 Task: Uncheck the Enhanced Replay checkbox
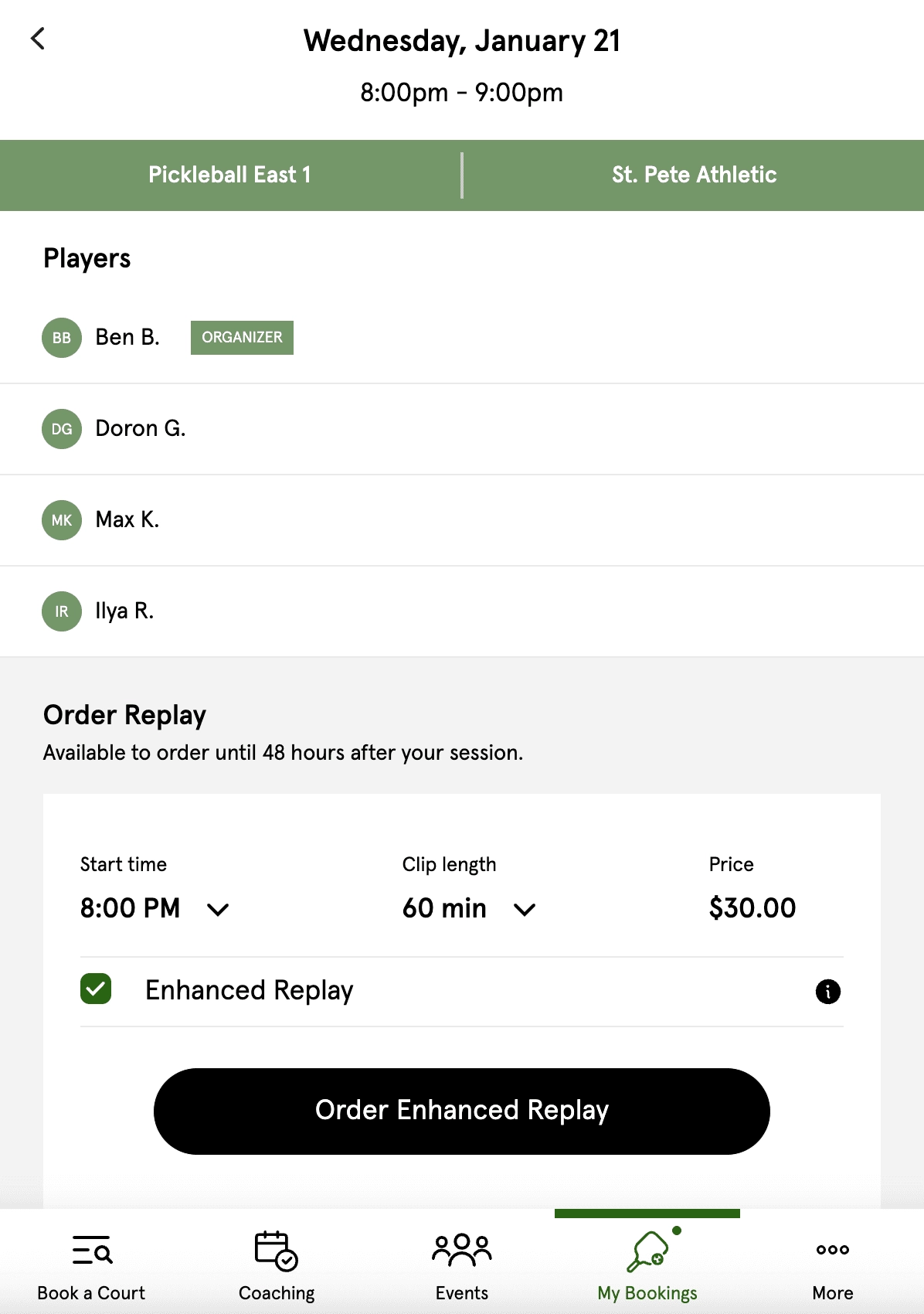pos(96,989)
